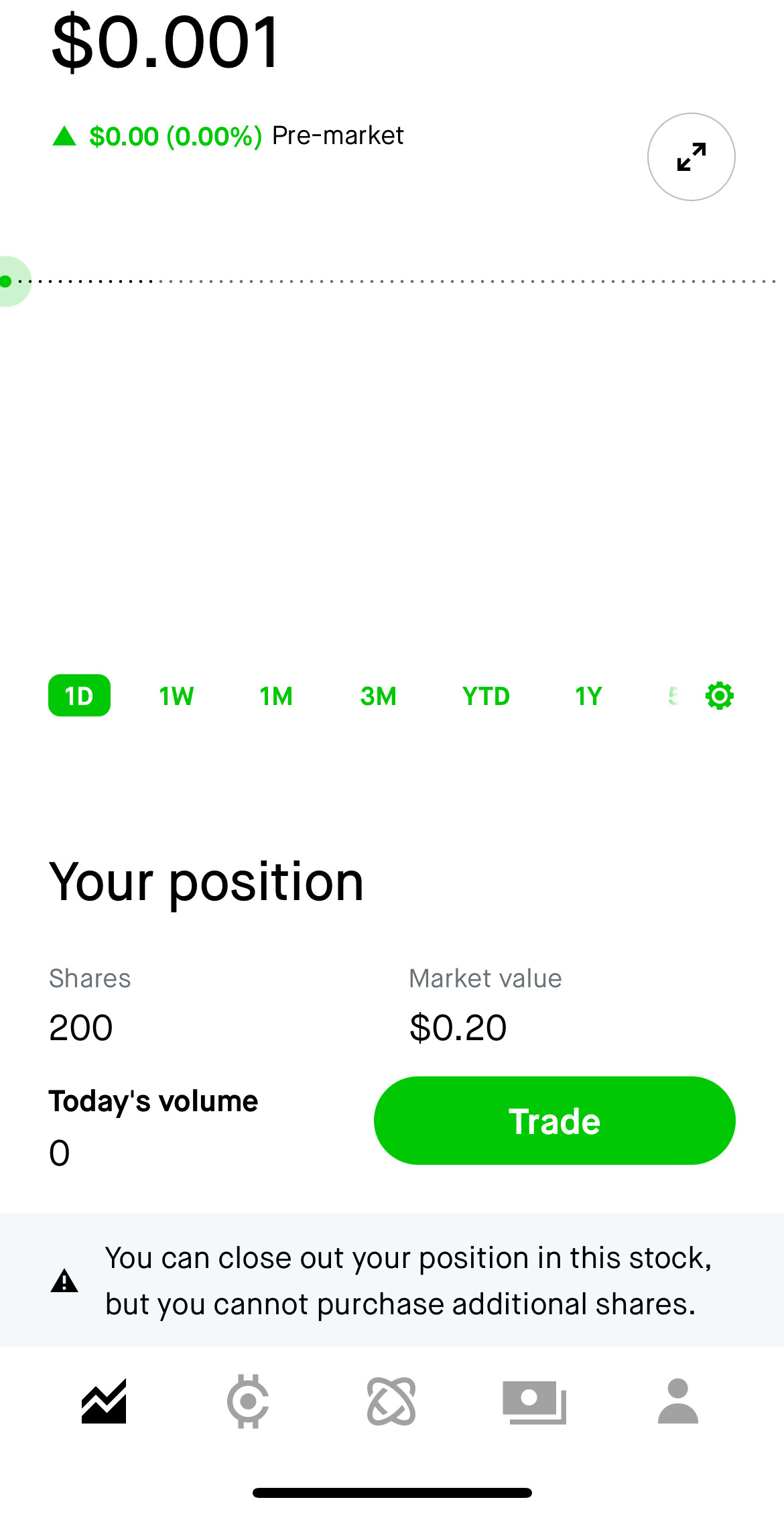Expand the stock chart to full screen
The width and height of the screenshot is (784, 1514).
pos(691,157)
